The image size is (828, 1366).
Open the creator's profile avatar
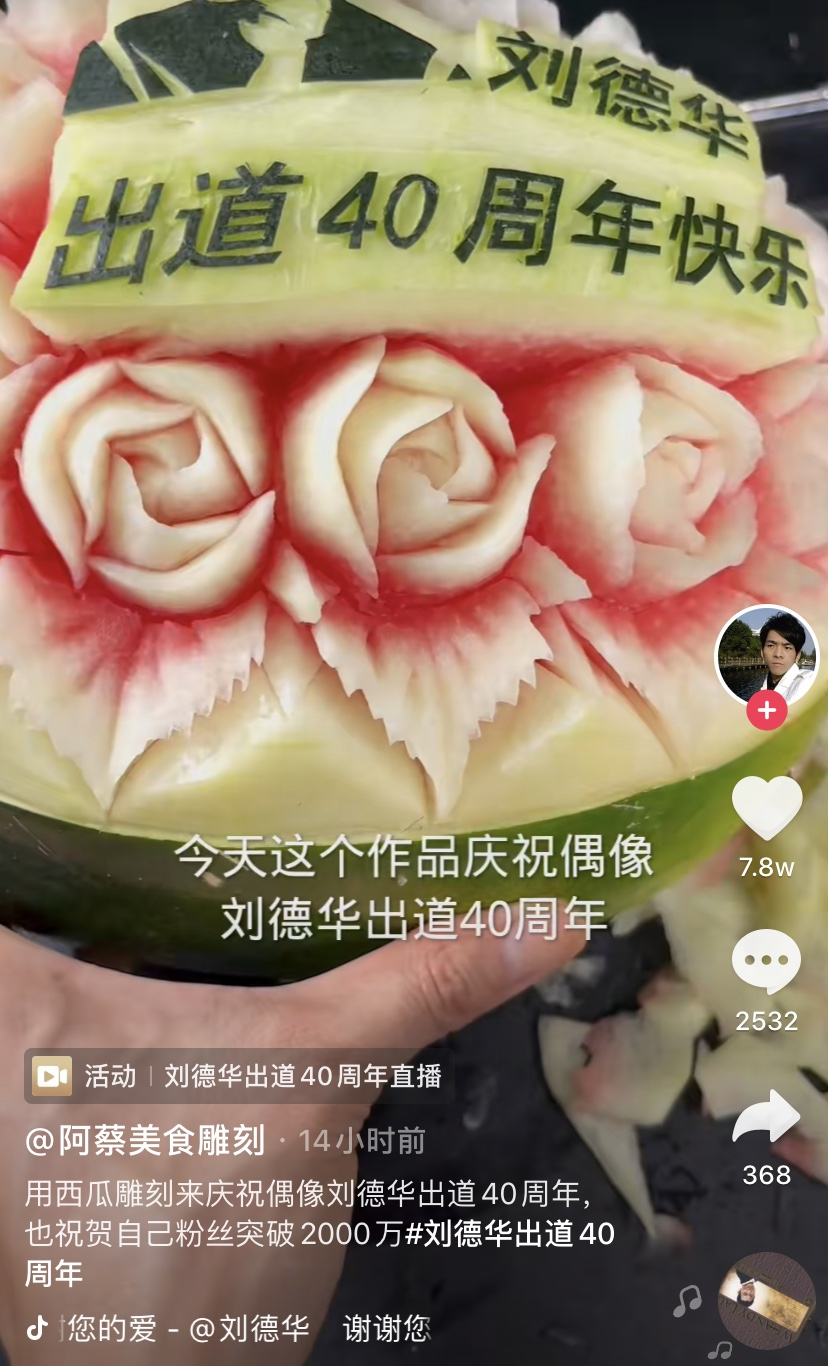(767, 653)
